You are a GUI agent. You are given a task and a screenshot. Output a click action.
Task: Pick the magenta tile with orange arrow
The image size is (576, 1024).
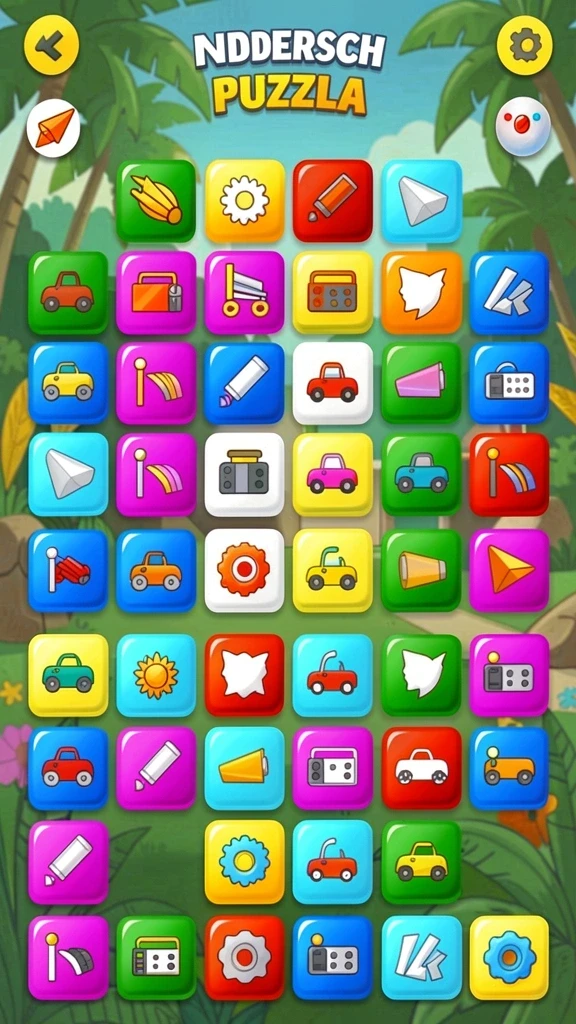[x=509, y=571]
